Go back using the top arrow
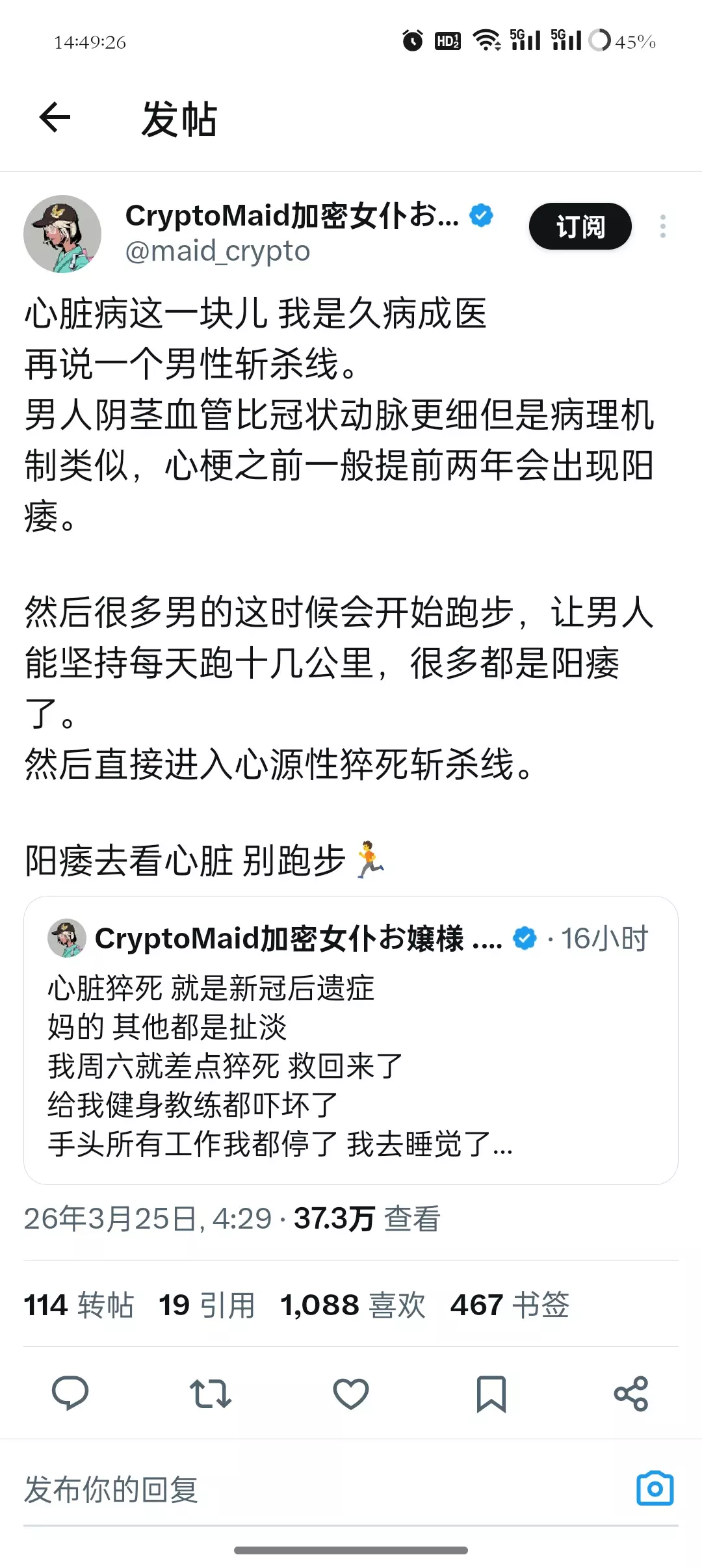 [x=55, y=118]
